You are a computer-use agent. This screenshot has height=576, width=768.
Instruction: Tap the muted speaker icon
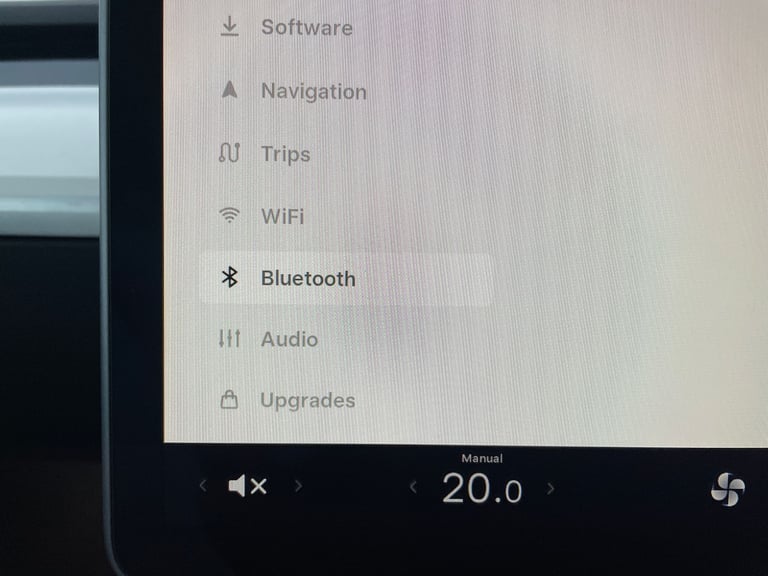click(x=248, y=487)
